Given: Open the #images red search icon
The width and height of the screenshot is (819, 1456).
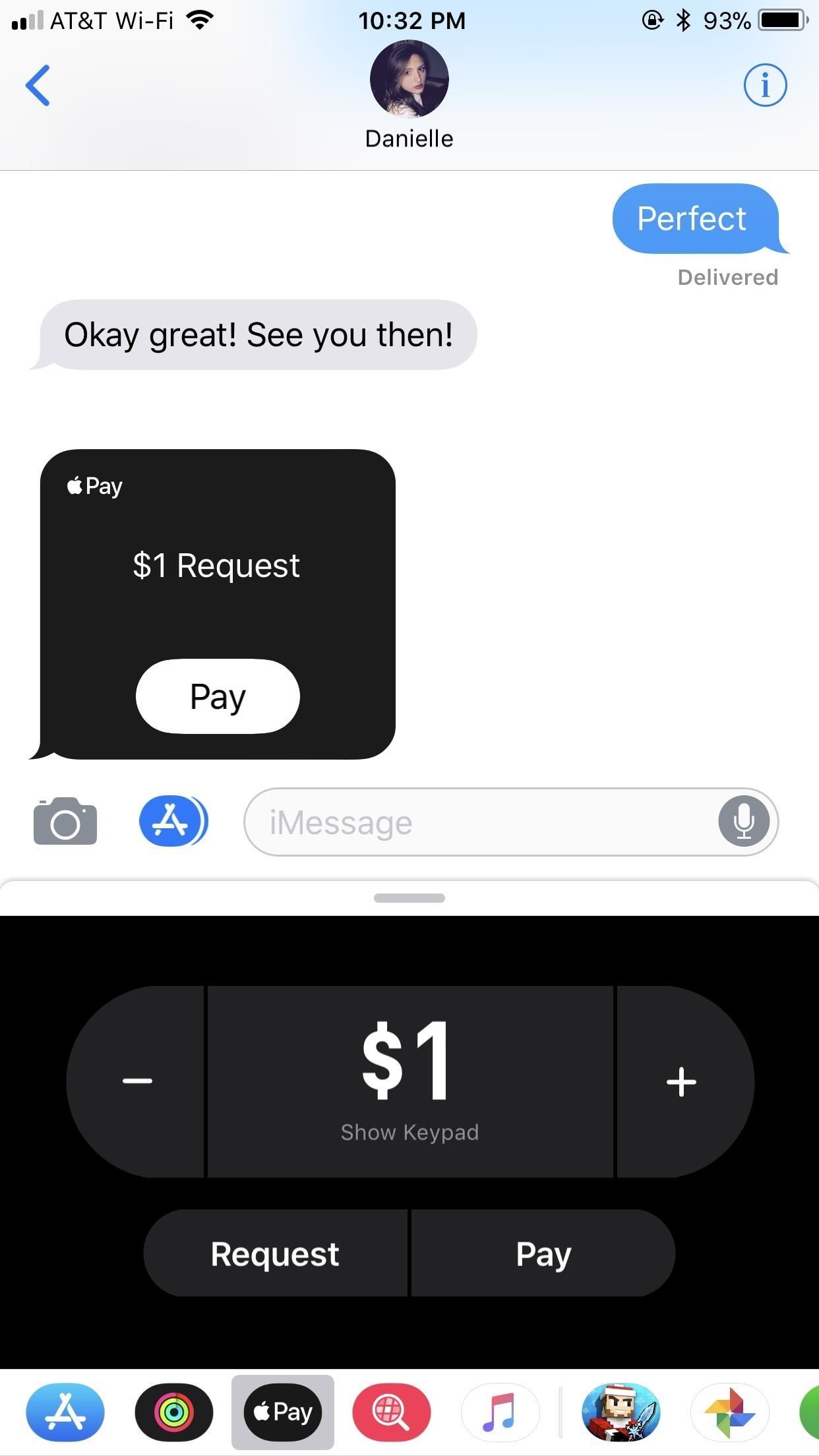Looking at the screenshot, I should [392, 1412].
